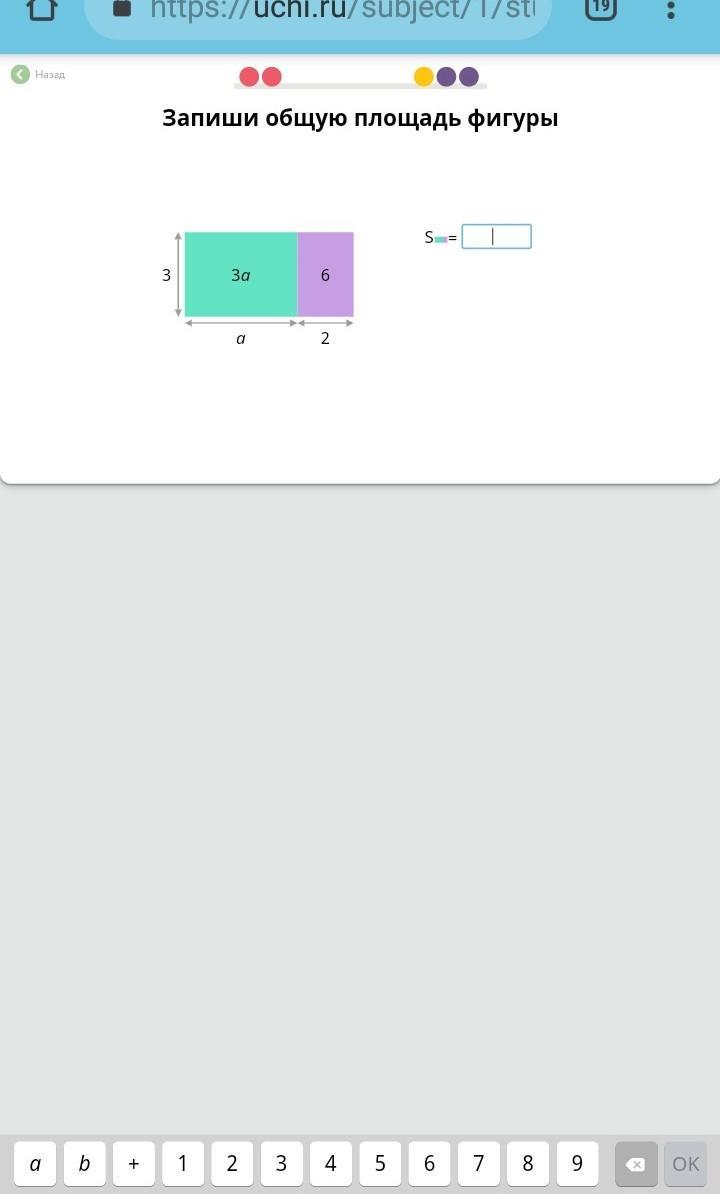
Task: Tap the uchi.ru address bar
Action: (317, 10)
